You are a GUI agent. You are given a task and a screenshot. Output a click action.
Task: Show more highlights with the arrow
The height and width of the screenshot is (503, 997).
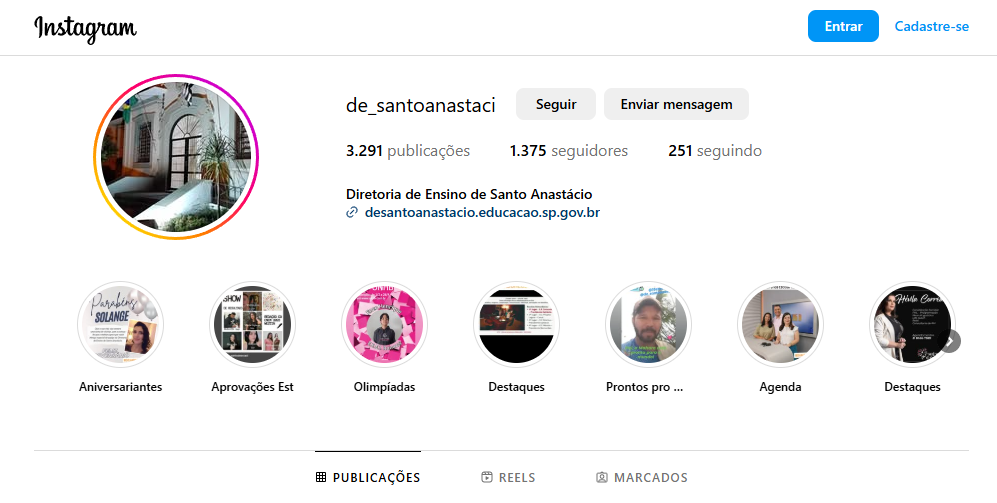click(x=950, y=341)
